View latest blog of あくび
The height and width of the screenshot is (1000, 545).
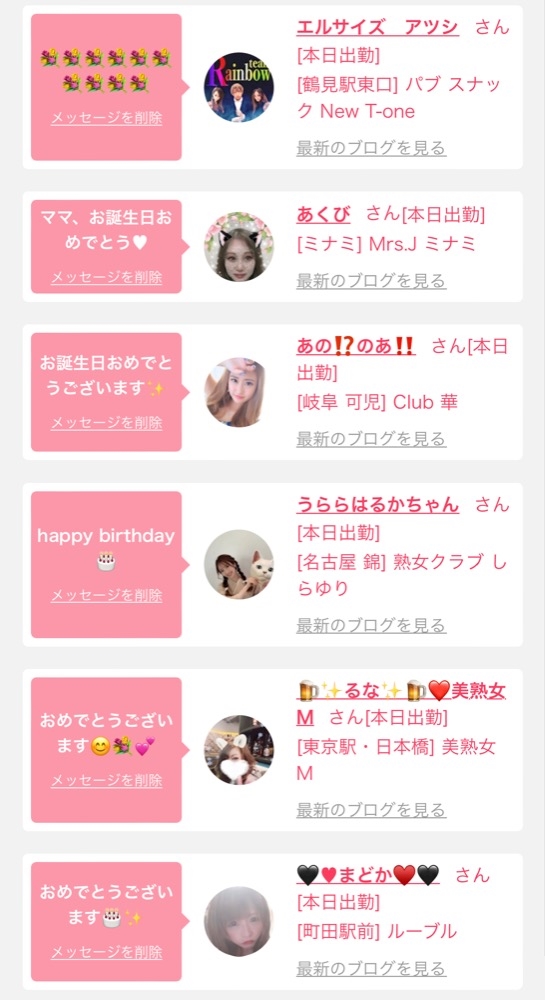tap(371, 281)
